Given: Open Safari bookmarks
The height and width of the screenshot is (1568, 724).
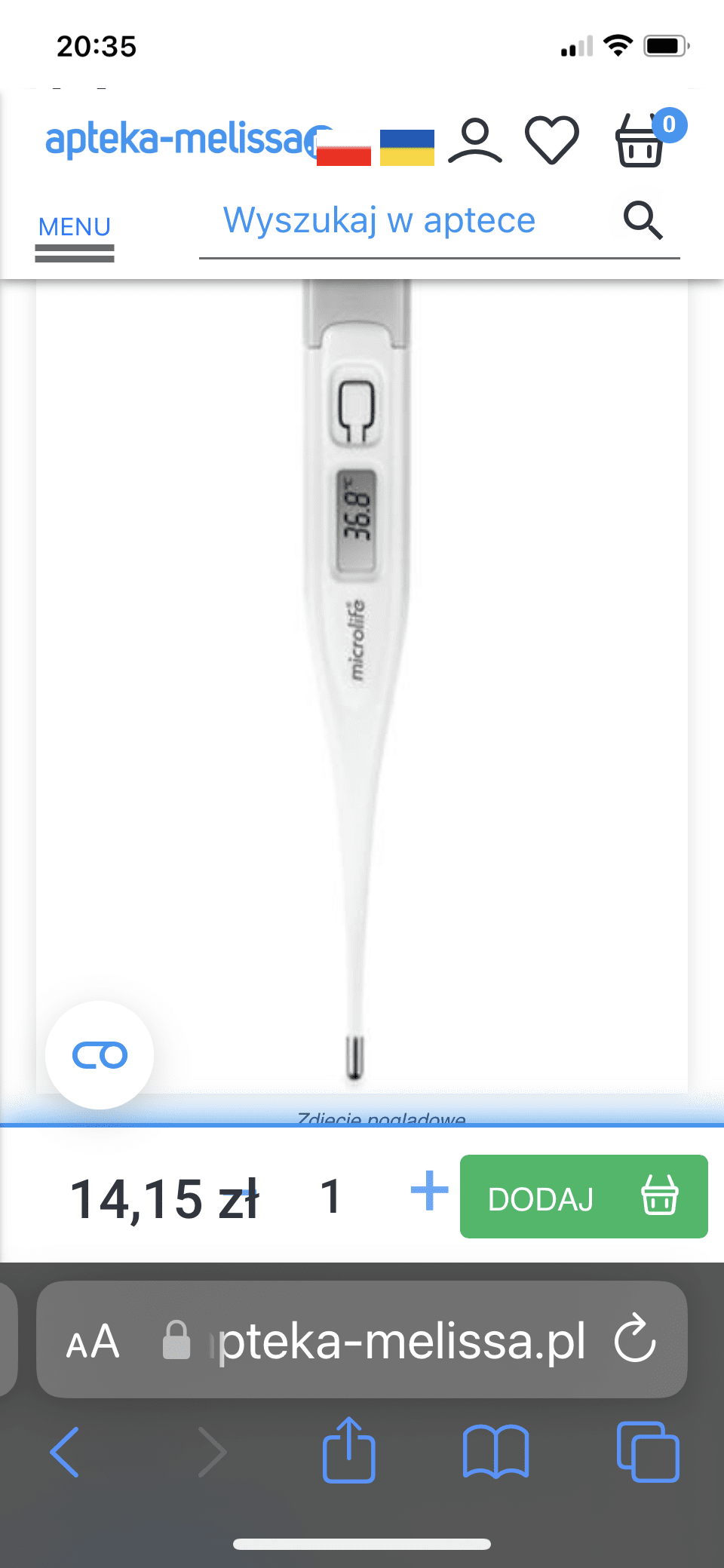Looking at the screenshot, I should [495, 1451].
